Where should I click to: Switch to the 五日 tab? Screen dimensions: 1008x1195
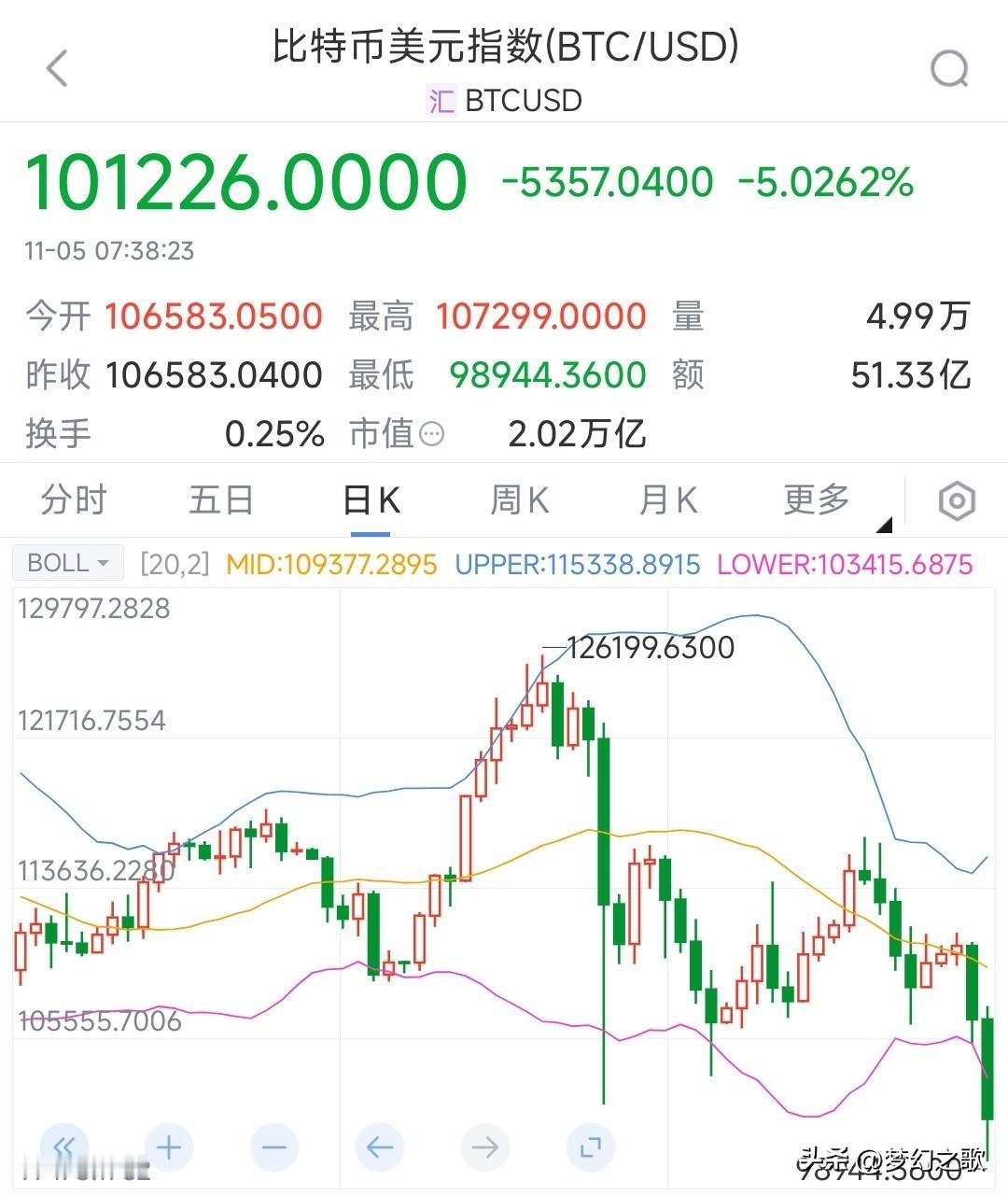[221, 500]
